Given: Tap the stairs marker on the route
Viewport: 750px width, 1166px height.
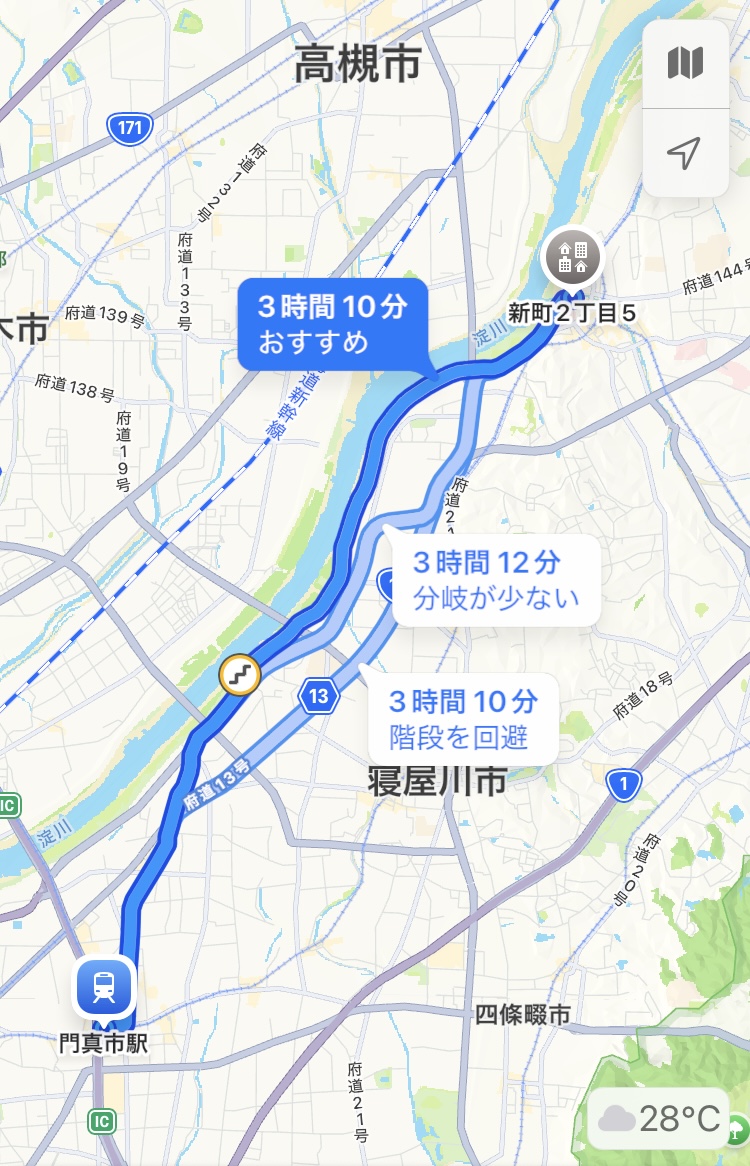Looking at the screenshot, I should 240,677.
